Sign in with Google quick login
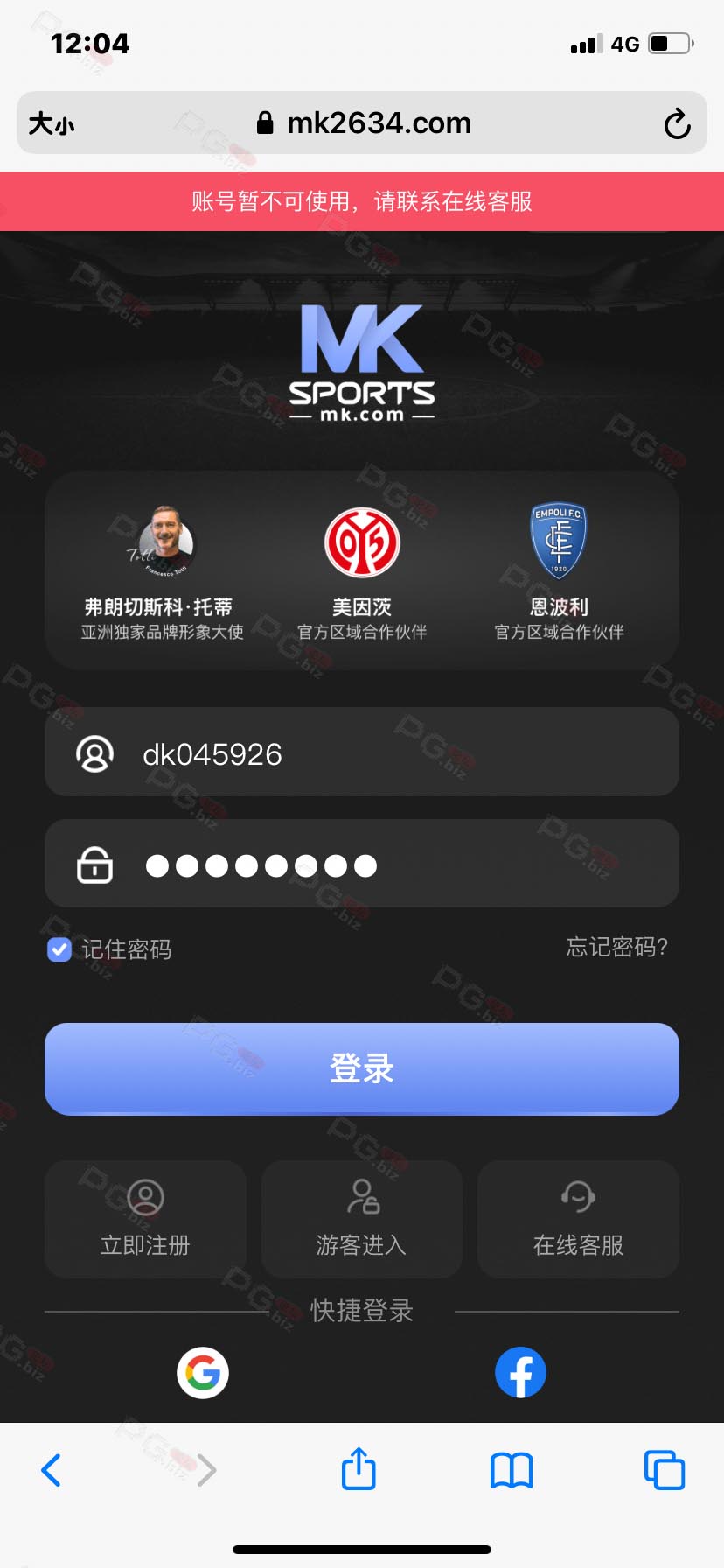Image resolution: width=724 pixels, height=1568 pixels. [203, 1372]
